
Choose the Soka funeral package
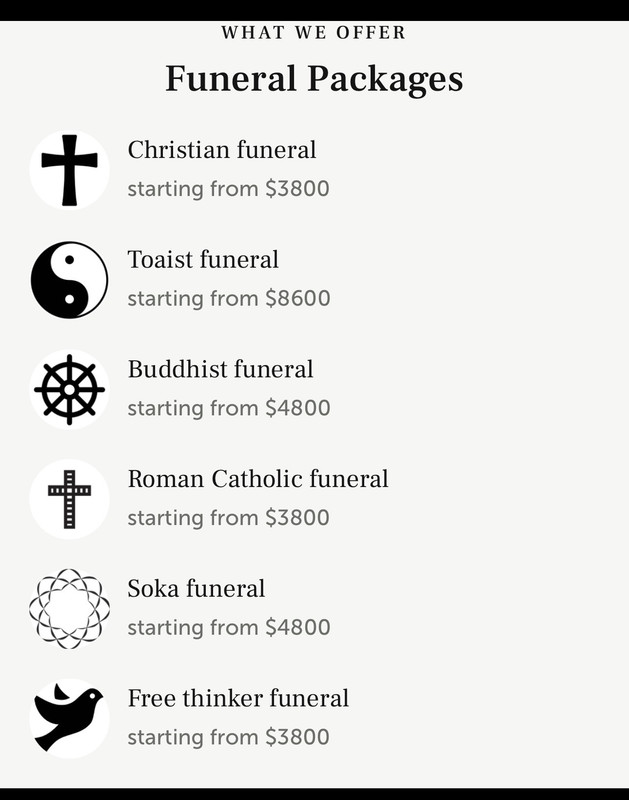[x=196, y=588]
